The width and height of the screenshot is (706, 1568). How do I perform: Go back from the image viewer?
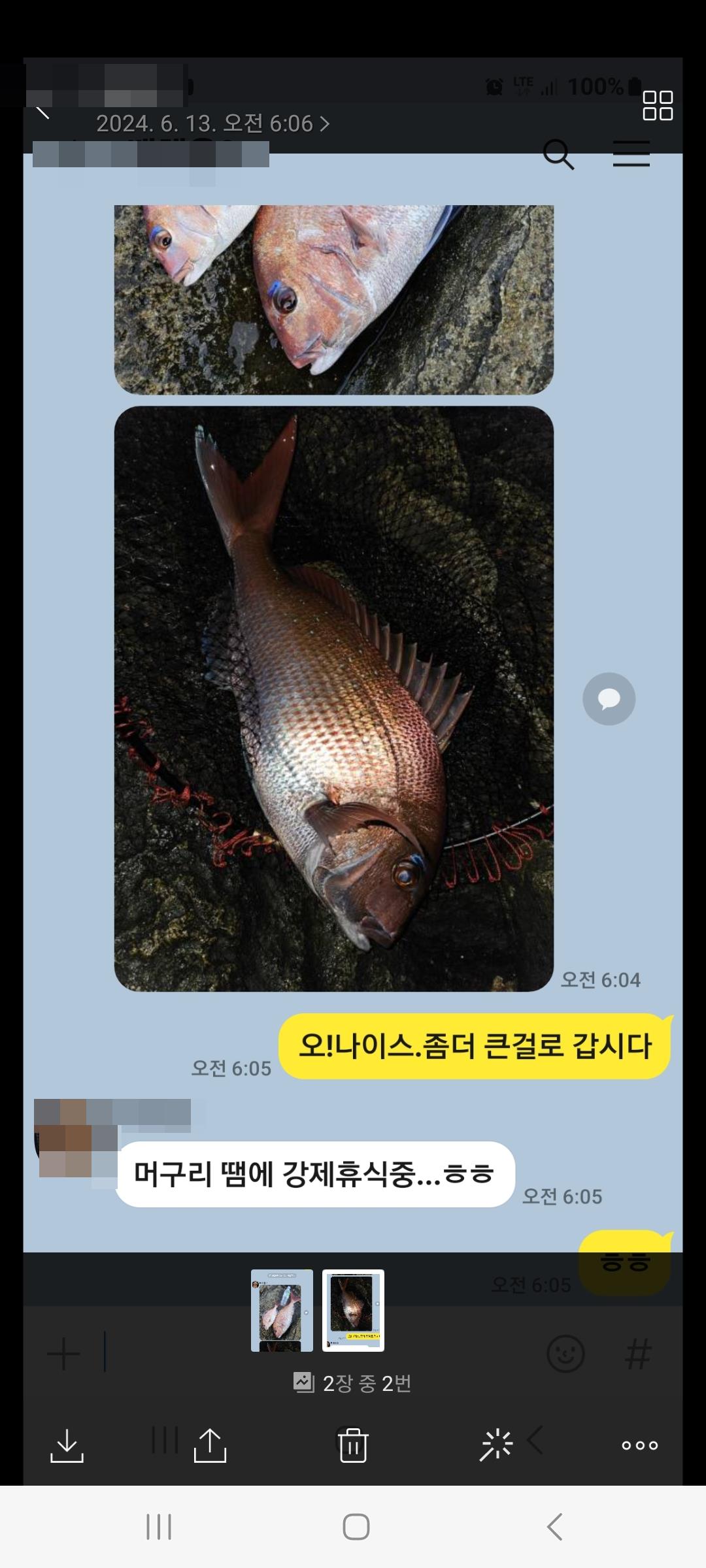[43, 113]
